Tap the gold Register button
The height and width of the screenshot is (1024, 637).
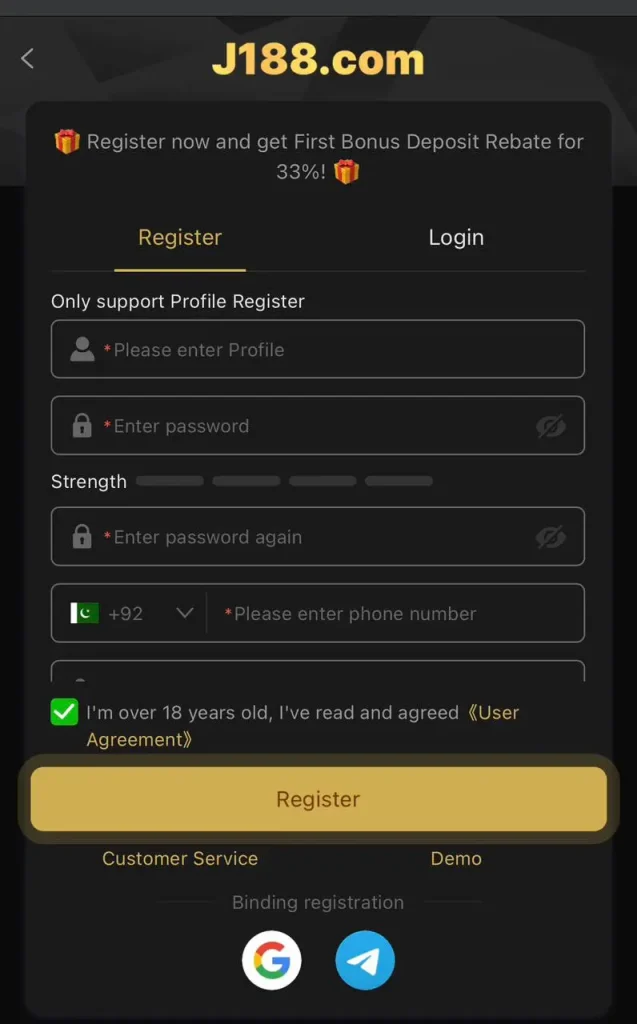click(x=318, y=799)
